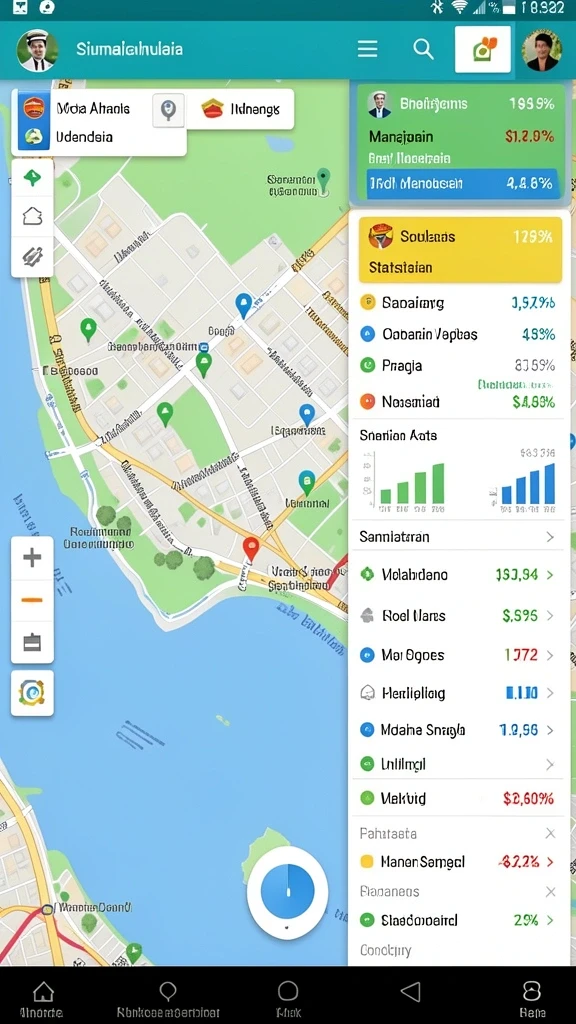Tap the search magnifier icon
The height and width of the screenshot is (1024, 576).
pyautogui.click(x=423, y=50)
